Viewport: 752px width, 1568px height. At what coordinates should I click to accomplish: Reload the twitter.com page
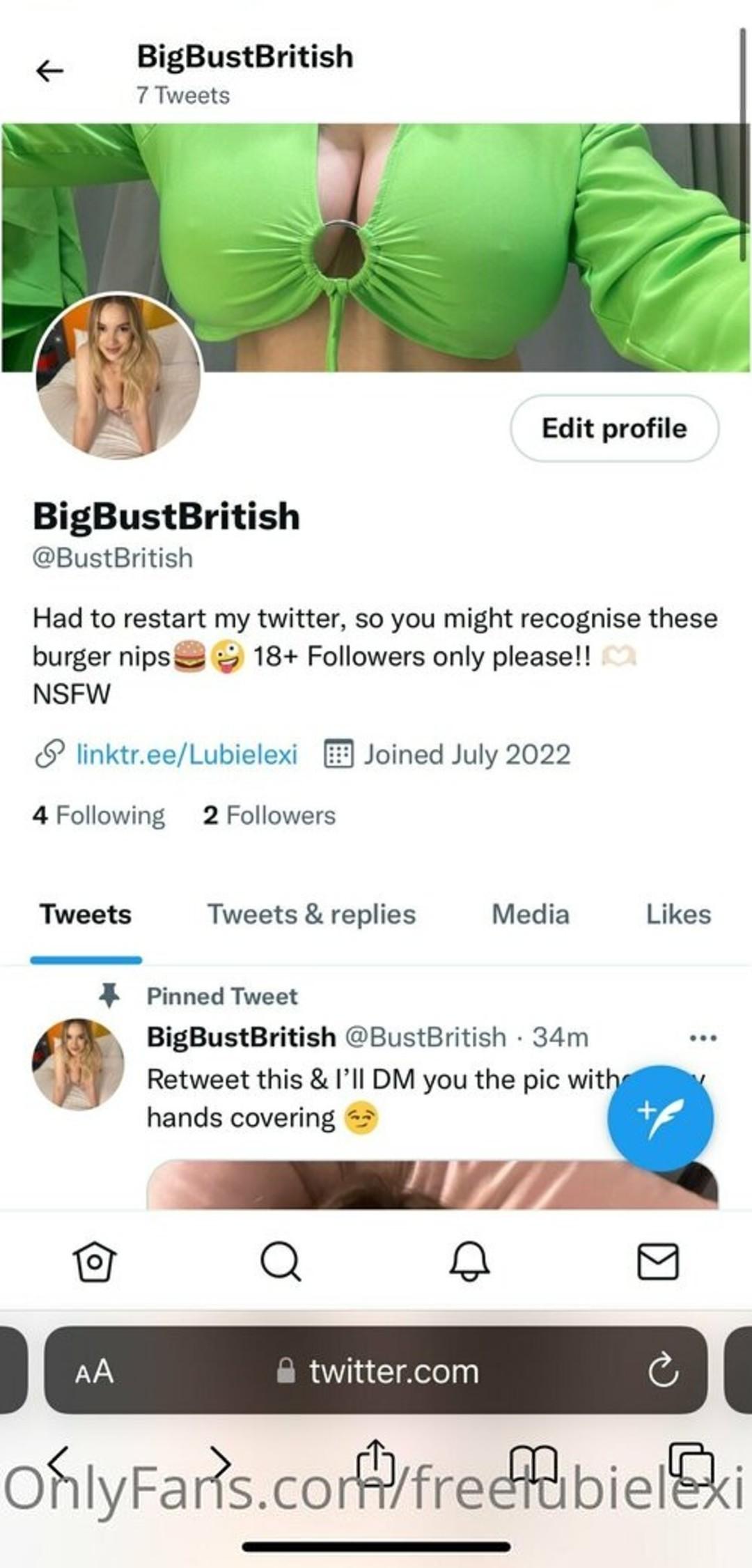[x=662, y=1371]
